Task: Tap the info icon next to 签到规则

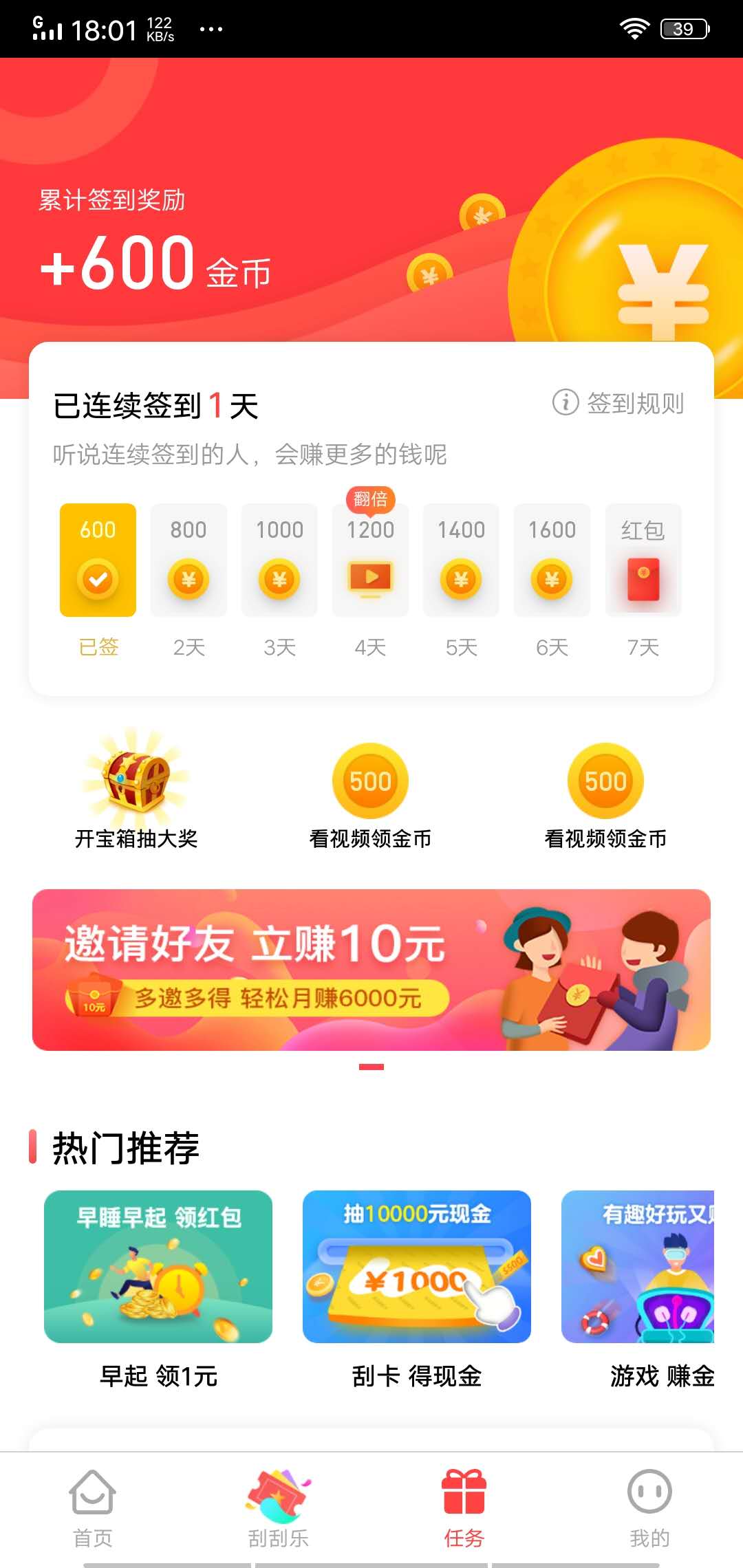Action: pyautogui.click(x=564, y=402)
